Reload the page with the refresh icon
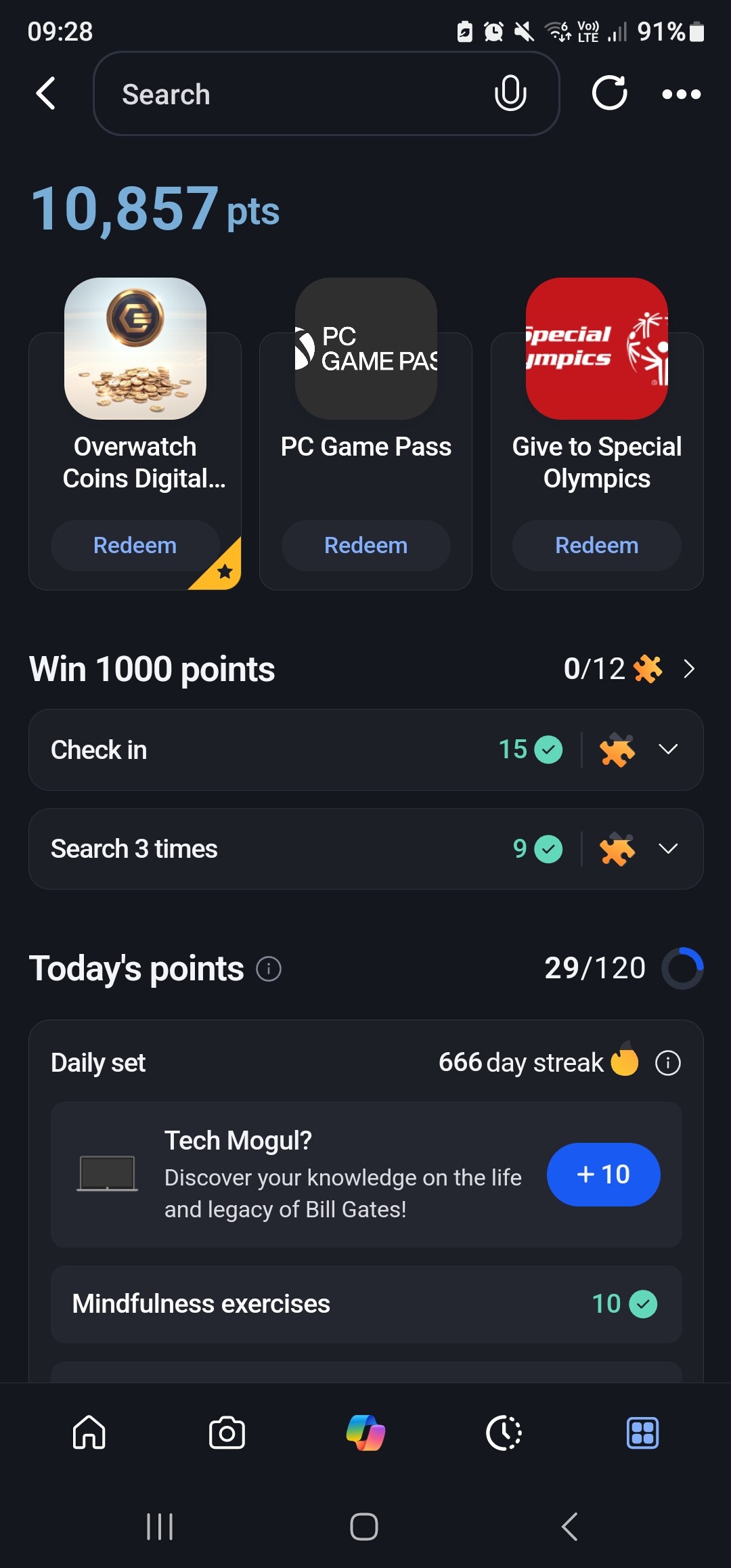The width and height of the screenshot is (731, 1568). pos(609,93)
